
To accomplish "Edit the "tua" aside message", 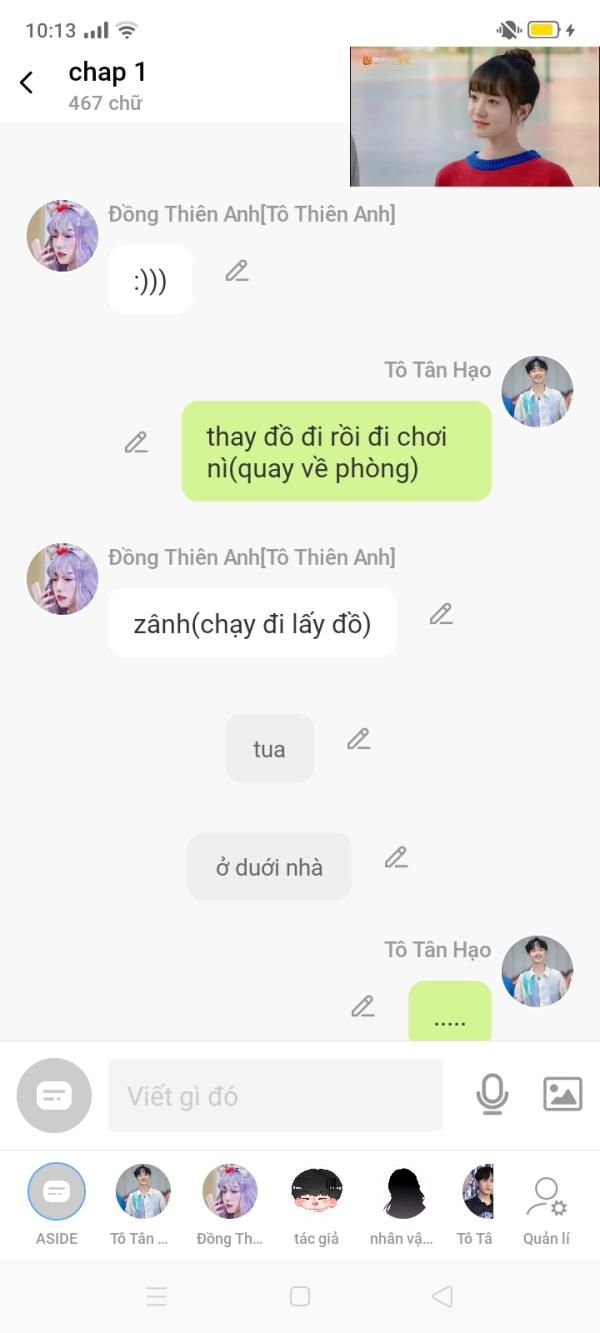I will pyautogui.click(x=359, y=739).
